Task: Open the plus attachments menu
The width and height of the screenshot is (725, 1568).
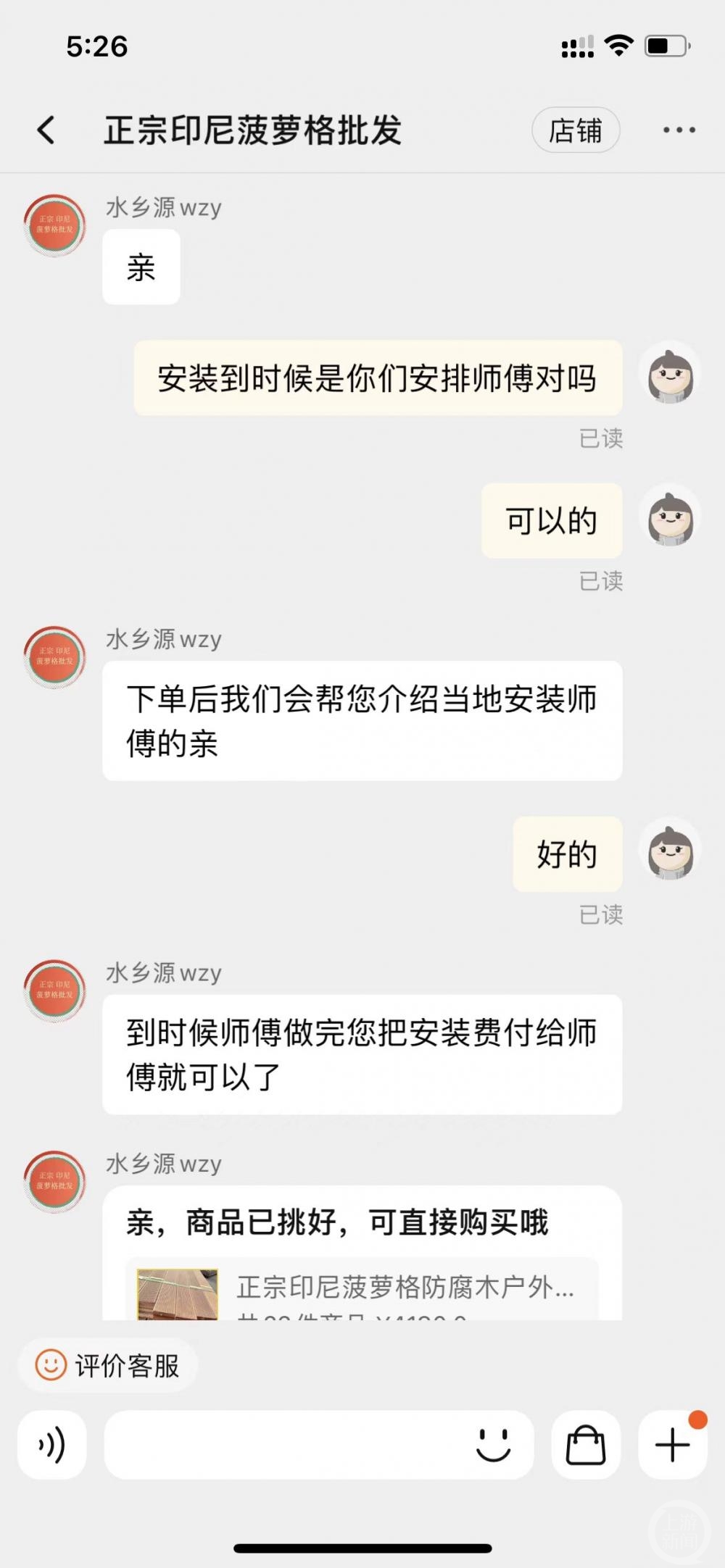Action: click(673, 1445)
